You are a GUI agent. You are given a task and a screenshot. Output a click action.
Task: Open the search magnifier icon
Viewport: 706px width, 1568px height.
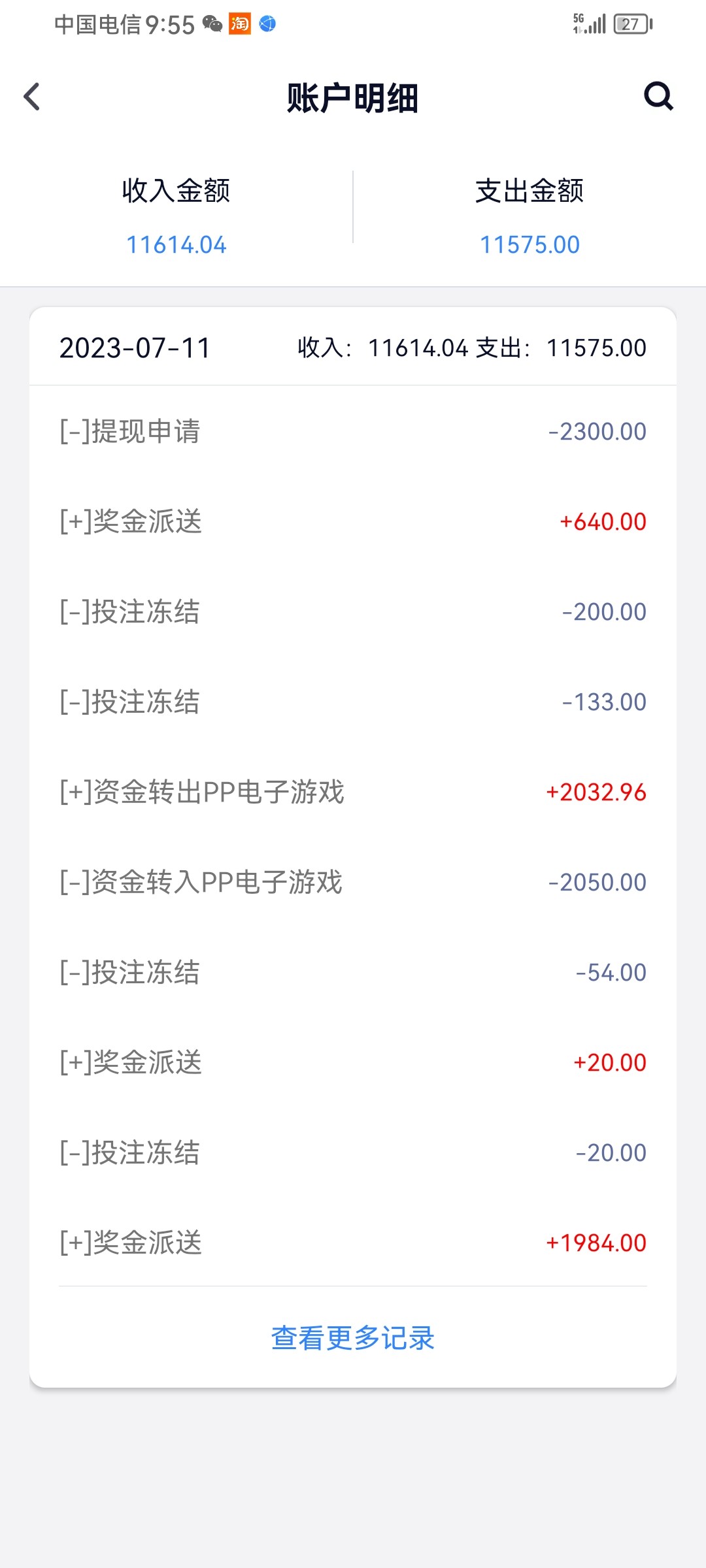[x=658, y=97]
